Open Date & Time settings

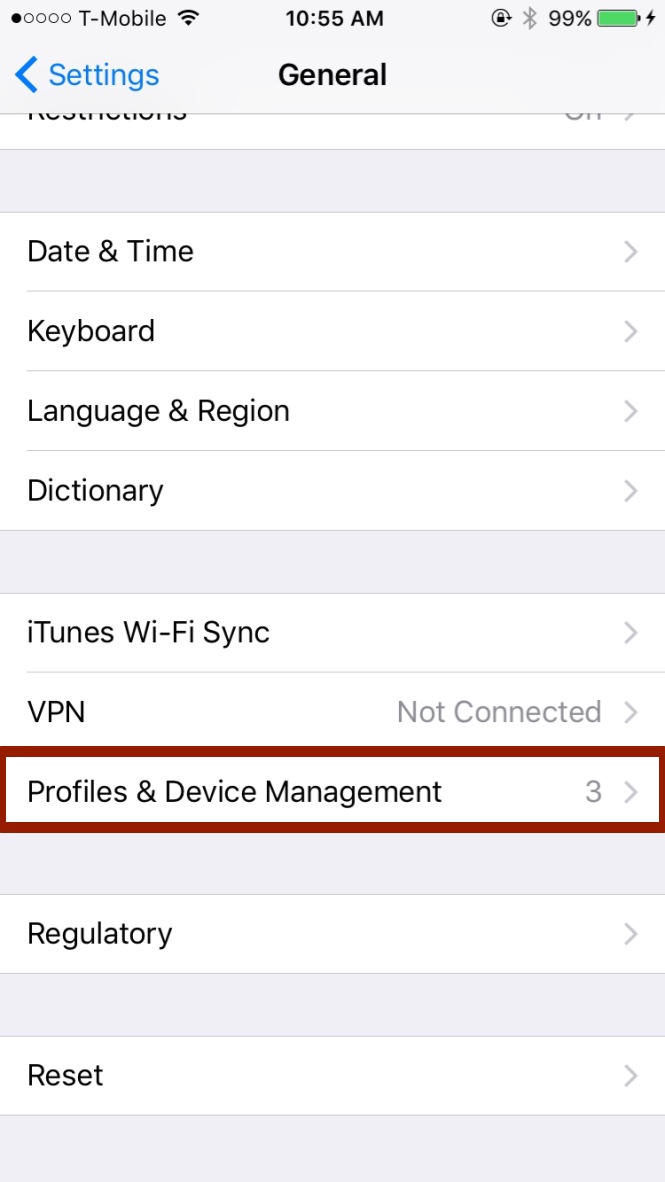click(x=332, y=251)
